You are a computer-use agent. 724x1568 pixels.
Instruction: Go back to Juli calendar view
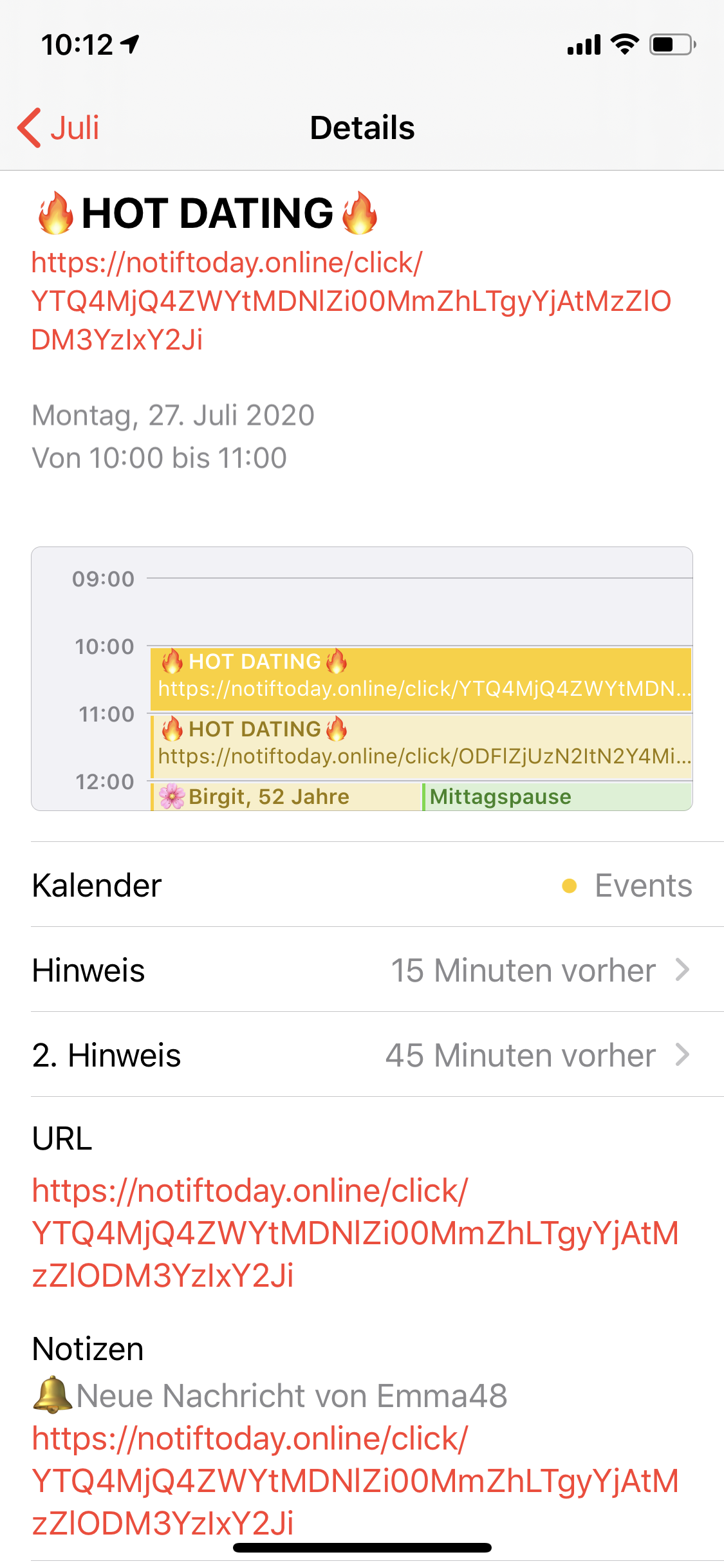click(59, 127)
